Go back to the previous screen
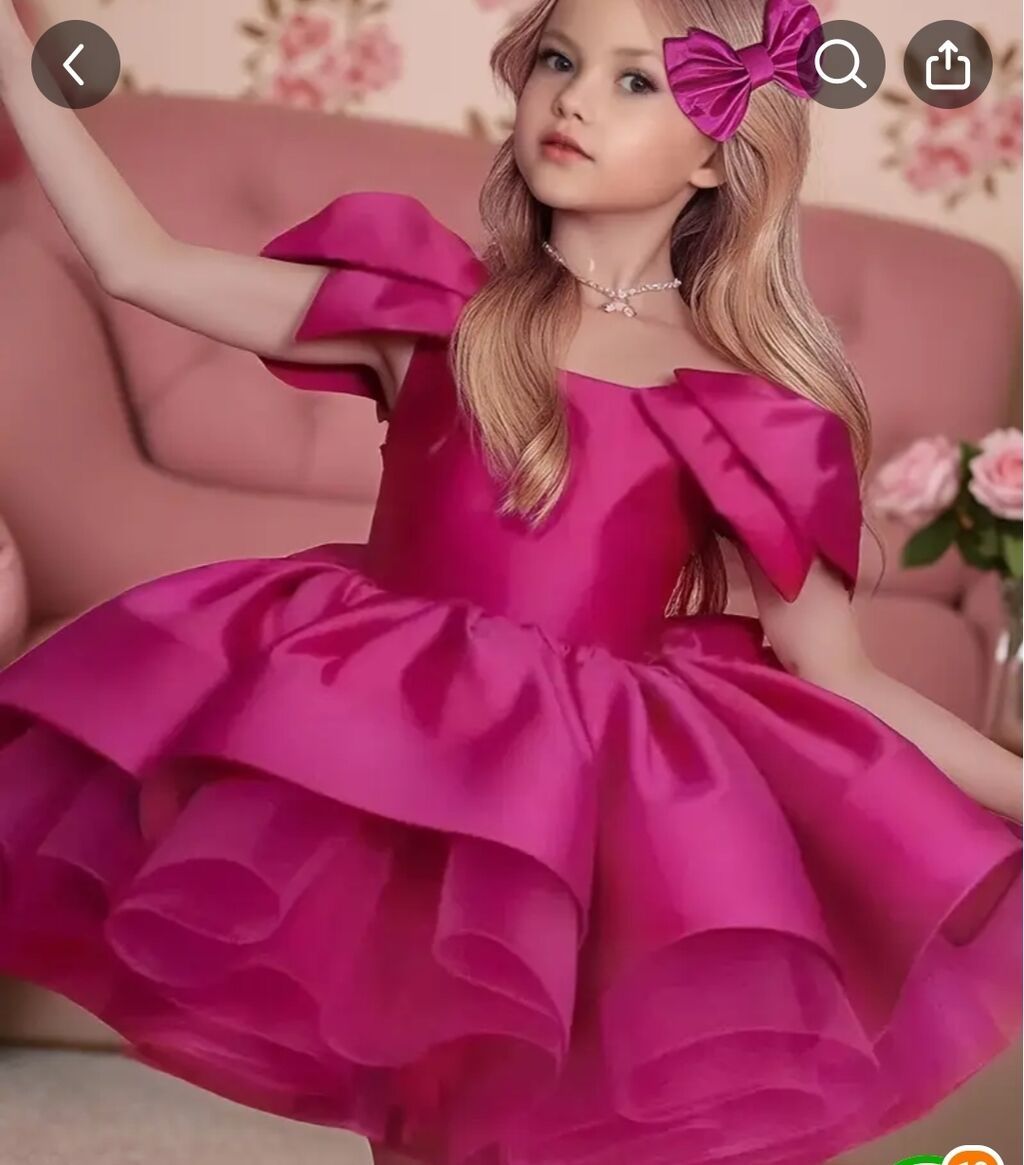 tap(75, 65)
